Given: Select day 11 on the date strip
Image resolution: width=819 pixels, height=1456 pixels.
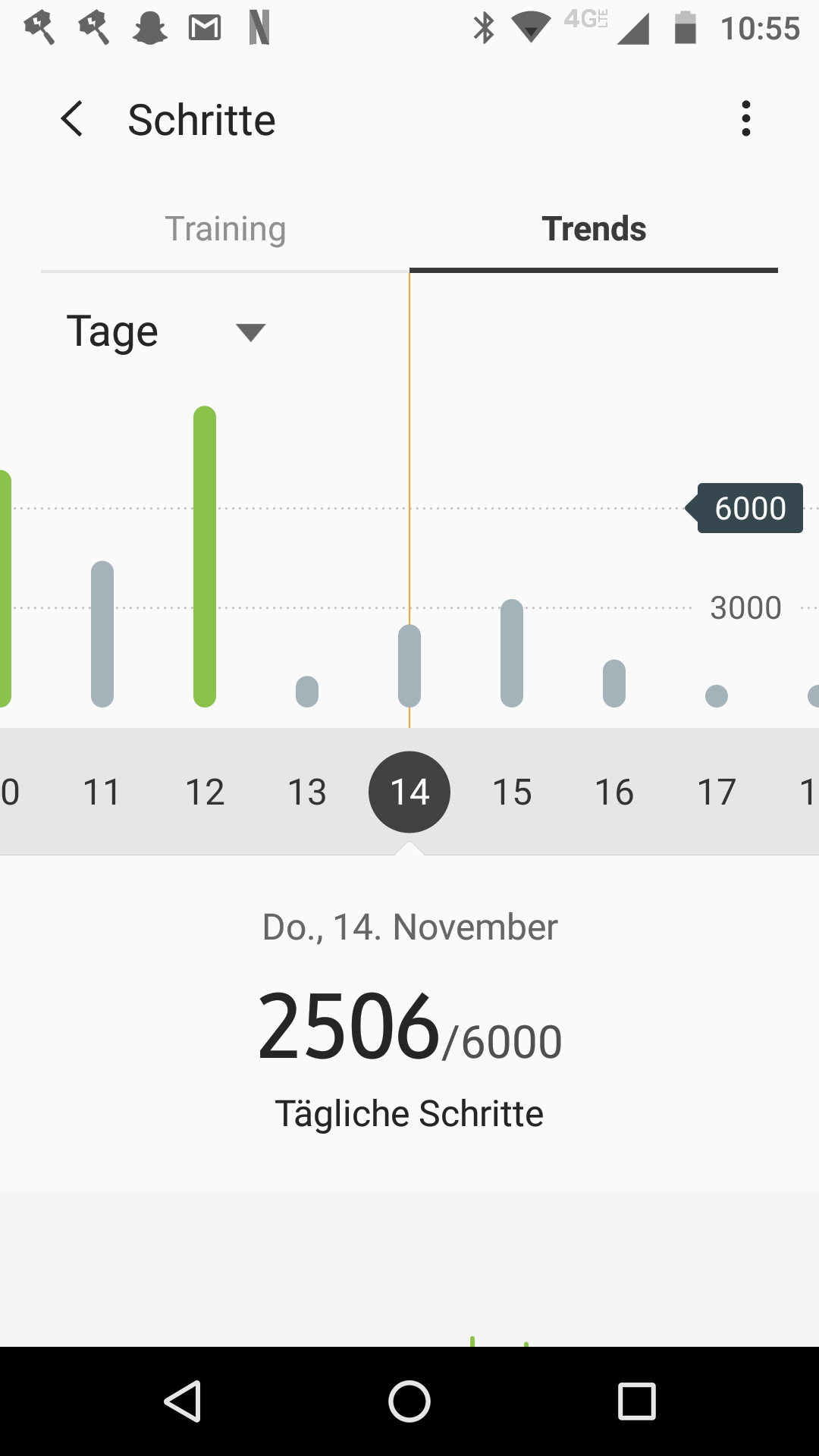Looking at the screenshot, I should (102, 792).
